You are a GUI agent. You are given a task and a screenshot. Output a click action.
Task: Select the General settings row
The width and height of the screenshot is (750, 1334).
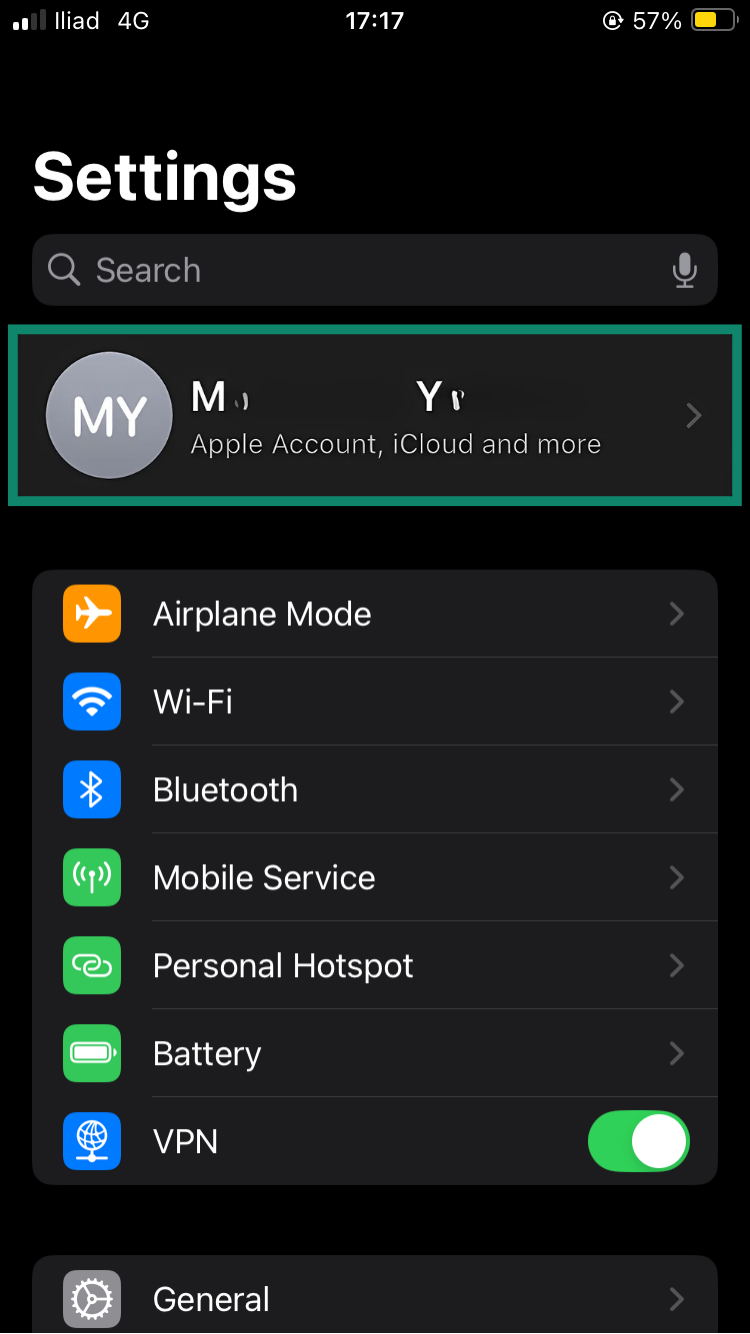375,1298
